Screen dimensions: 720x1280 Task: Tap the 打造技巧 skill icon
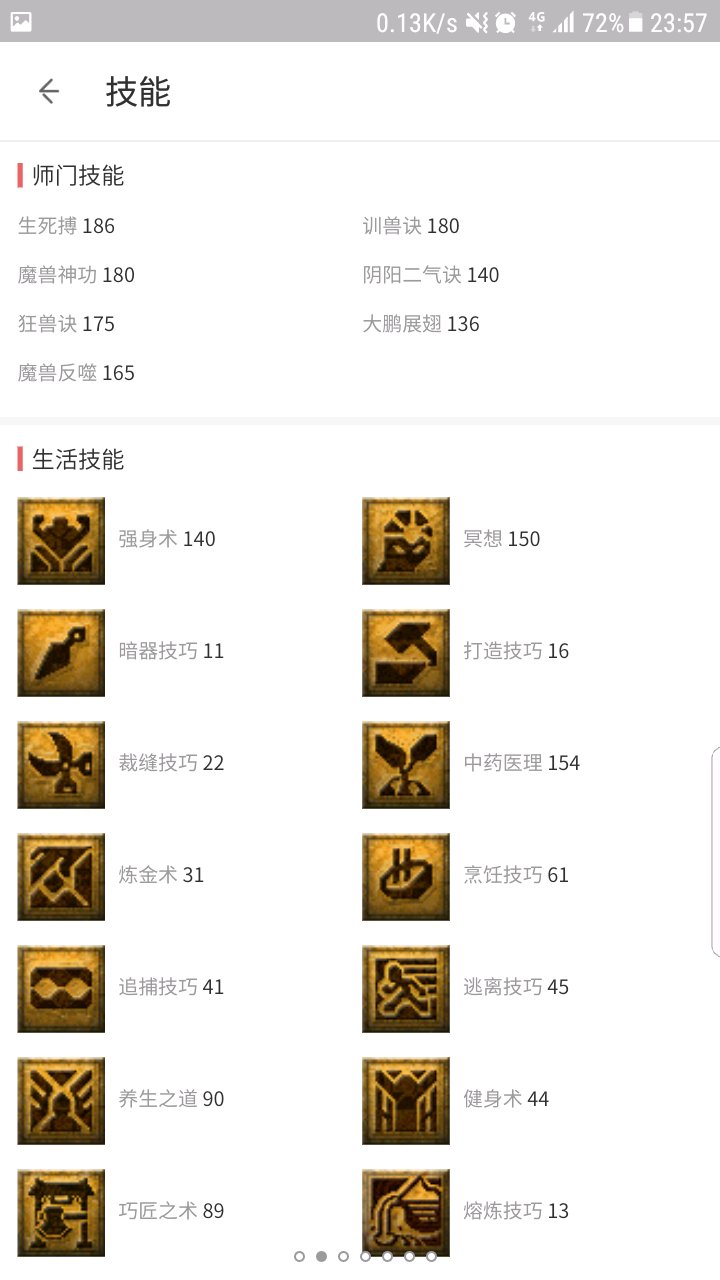point(406,653)
